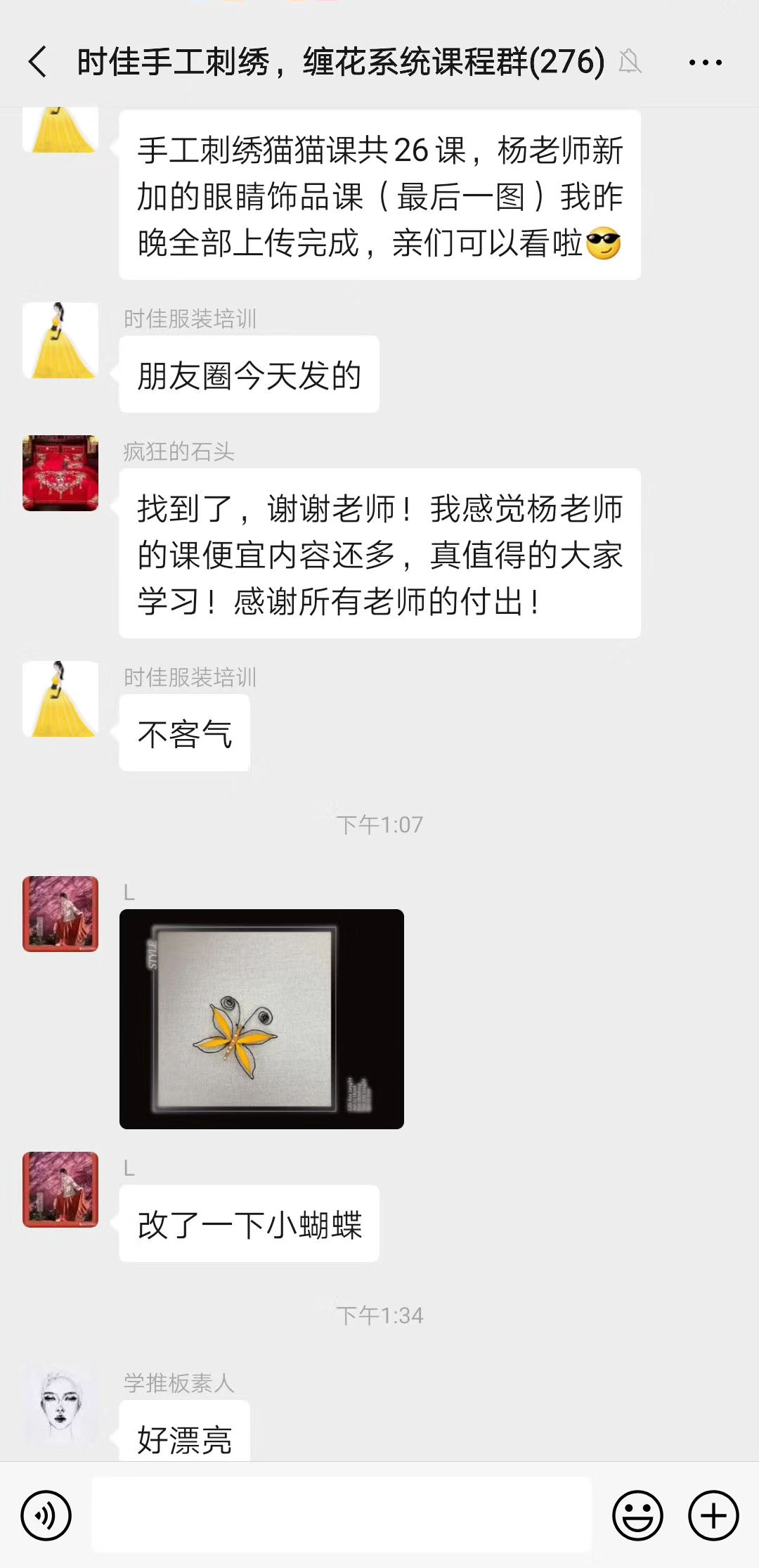Image resolution: width=759 pixels, height=1568 pixels.
Task: Focus the message text field
Action: 342,1515
